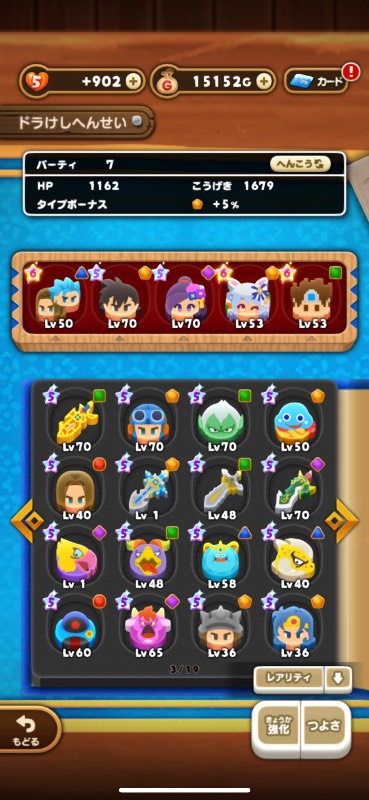The height and width of the screenshot is (800, 369).
Task: Go to the next page with right arrow
Action: point(341,520)
